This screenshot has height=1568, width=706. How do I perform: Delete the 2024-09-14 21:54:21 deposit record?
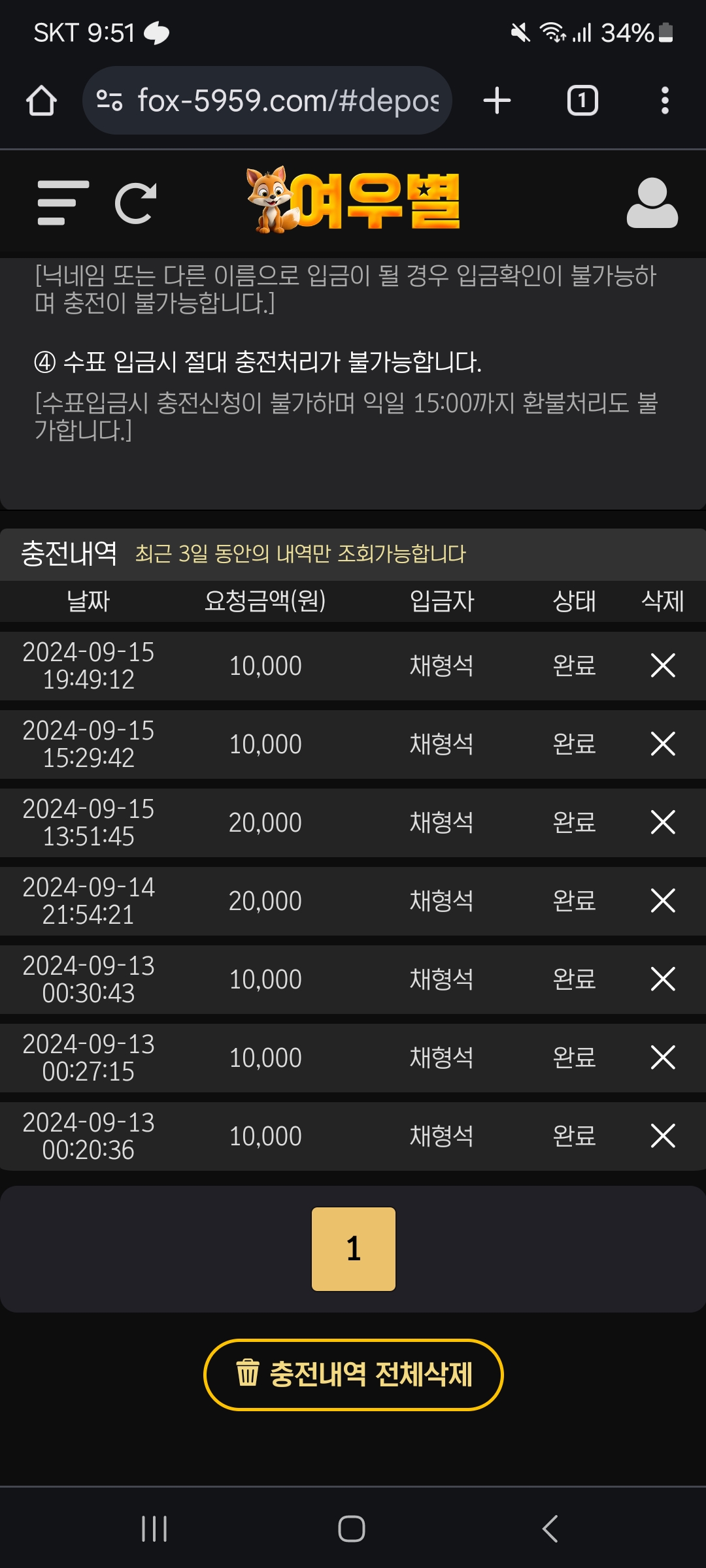[663, 901]
